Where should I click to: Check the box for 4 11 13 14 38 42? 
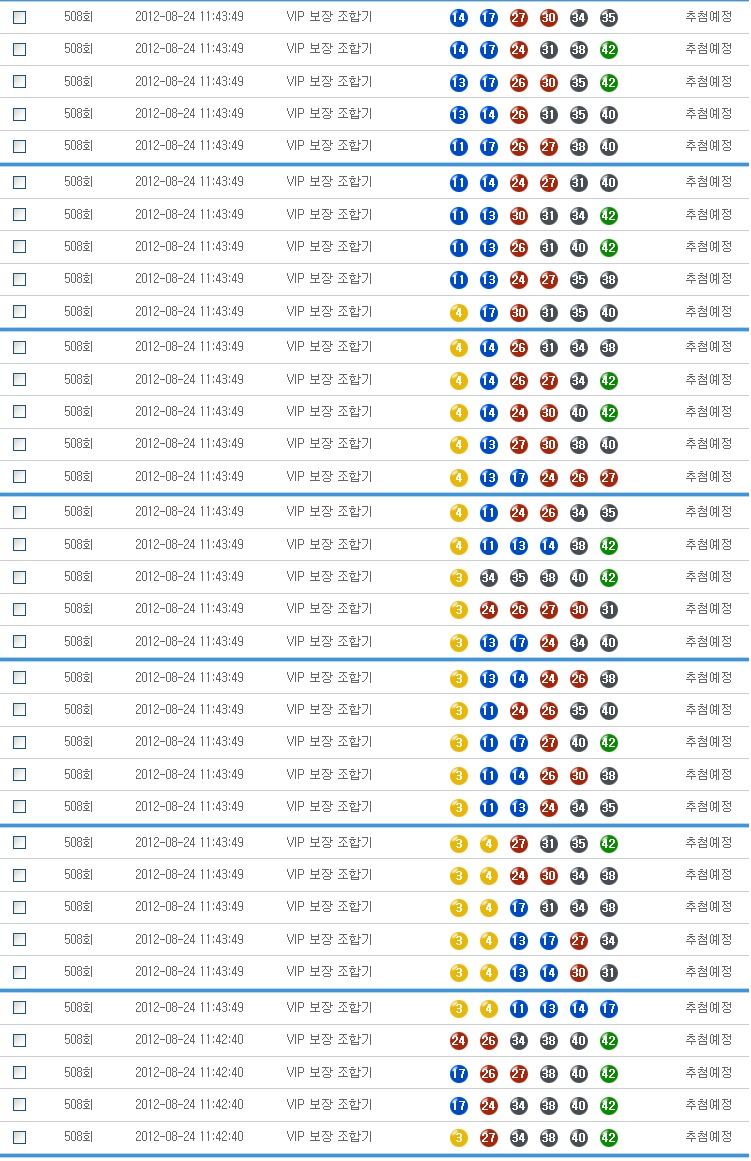point(19,544)
